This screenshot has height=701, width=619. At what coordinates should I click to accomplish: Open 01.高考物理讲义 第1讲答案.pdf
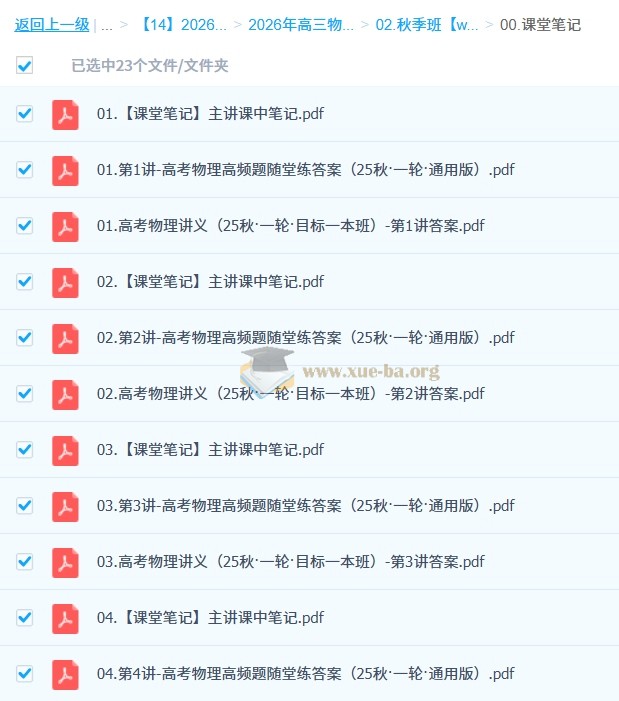290,226
